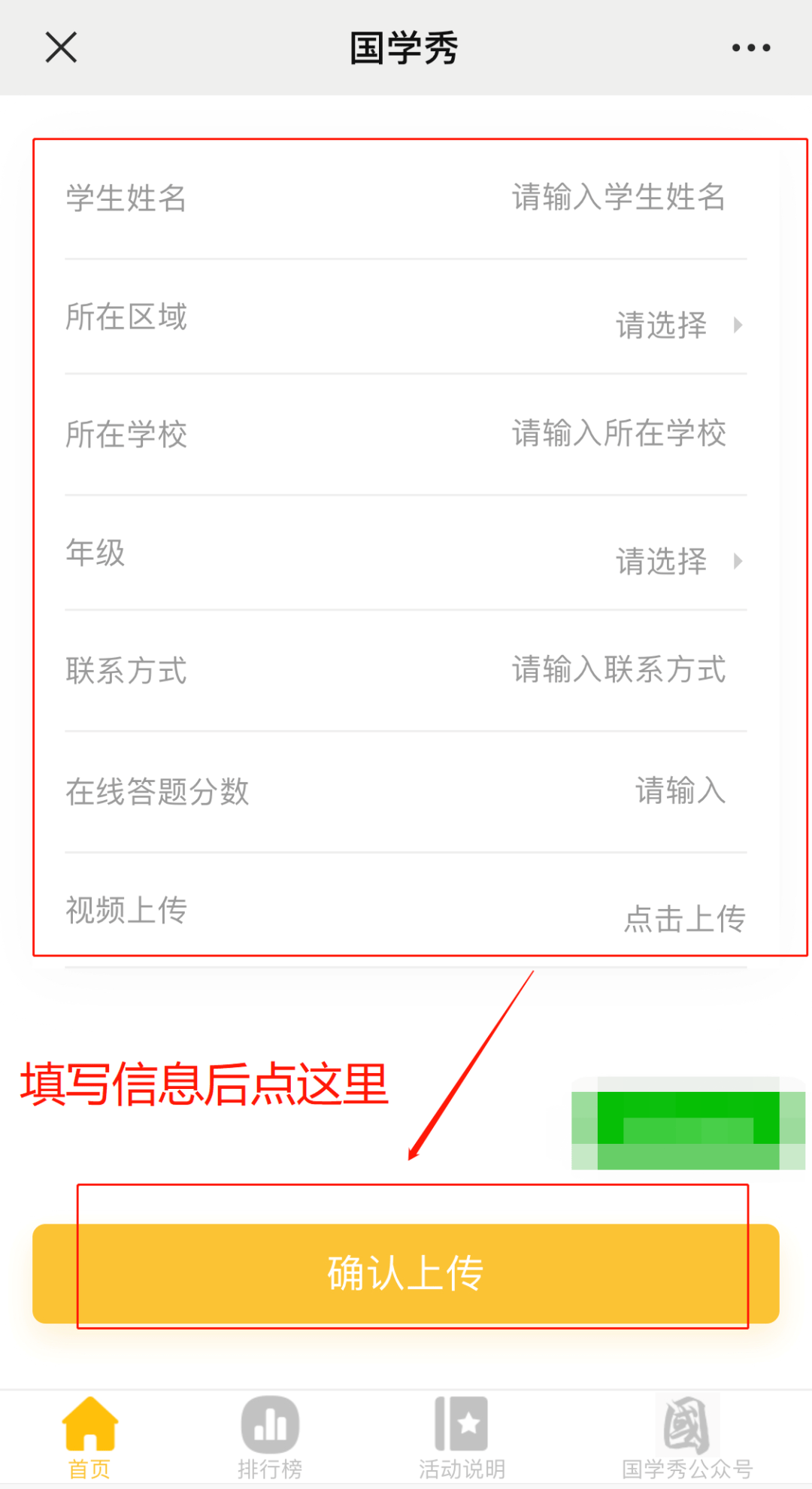Open the 请选择 picker next to 年级
The height and width of the screenshot is (1489, 812).
660,562
